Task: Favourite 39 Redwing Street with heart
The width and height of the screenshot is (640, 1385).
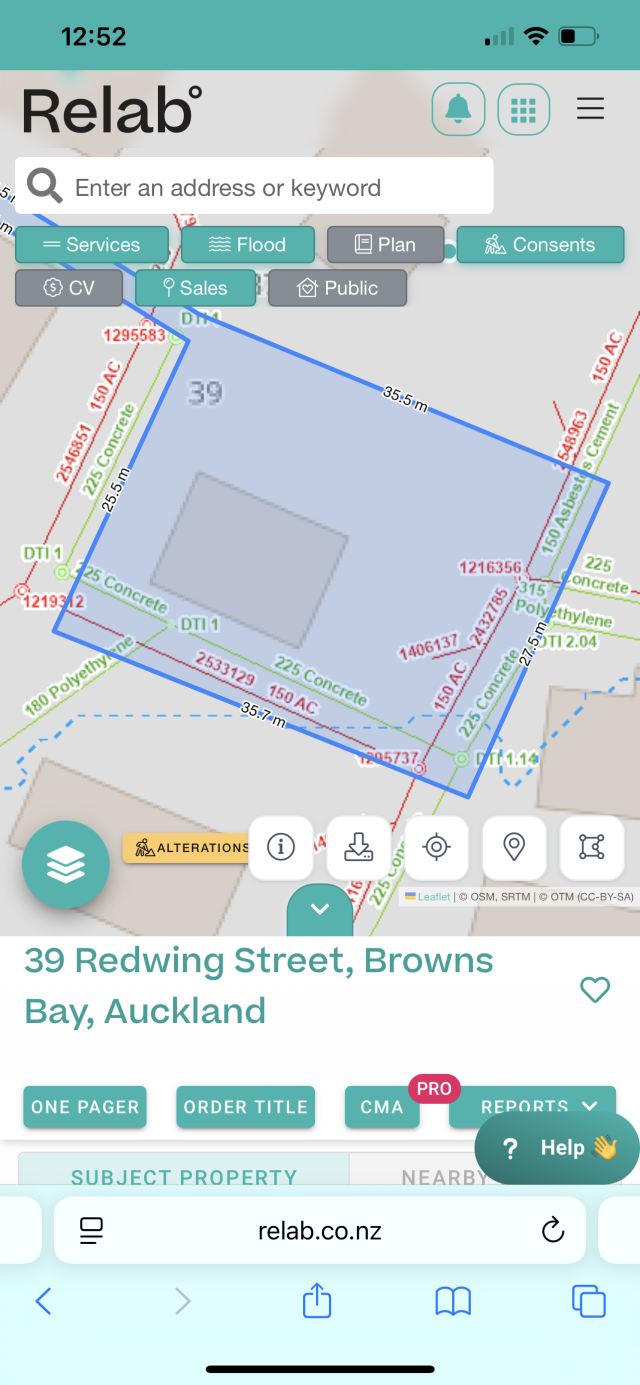Action: click(595, 990)
